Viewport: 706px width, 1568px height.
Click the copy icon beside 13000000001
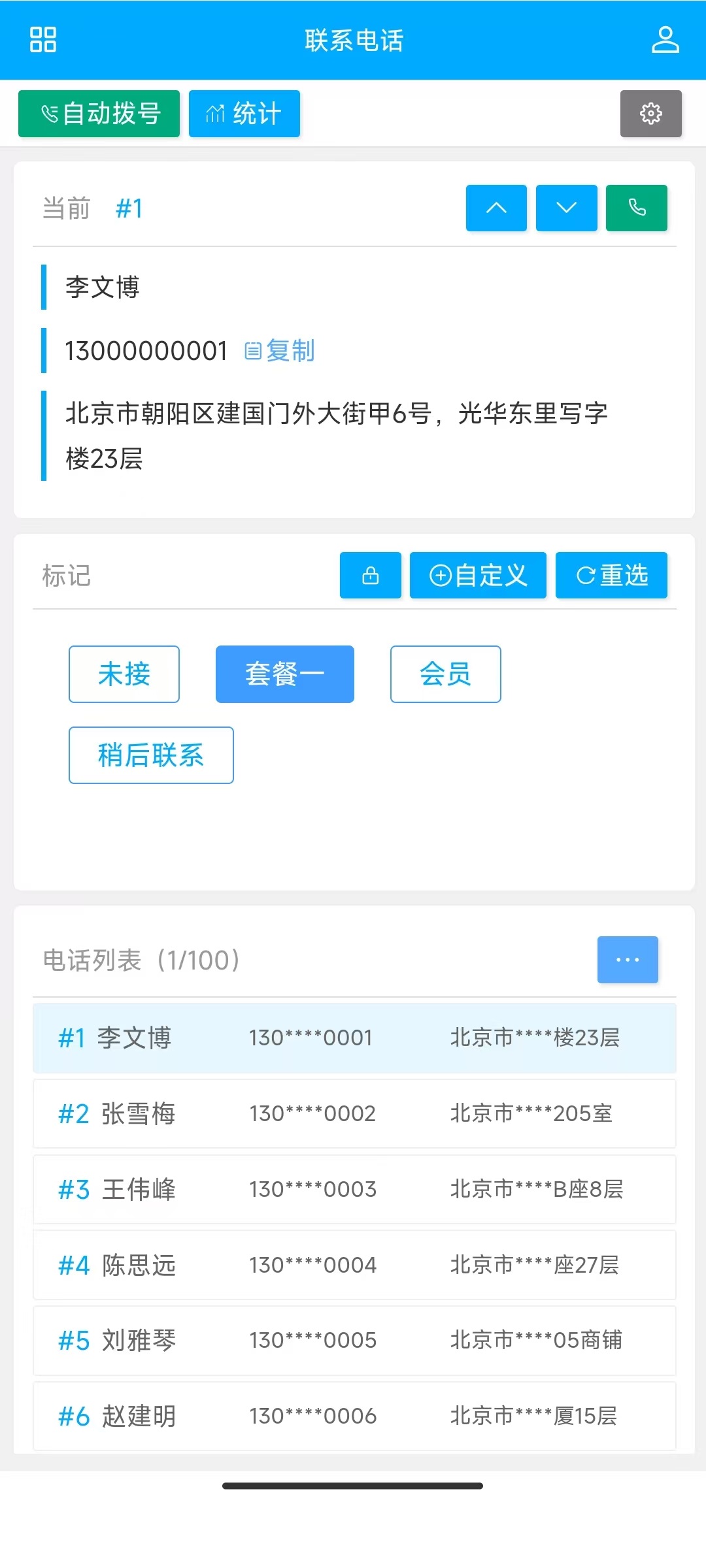pos(253,351)
